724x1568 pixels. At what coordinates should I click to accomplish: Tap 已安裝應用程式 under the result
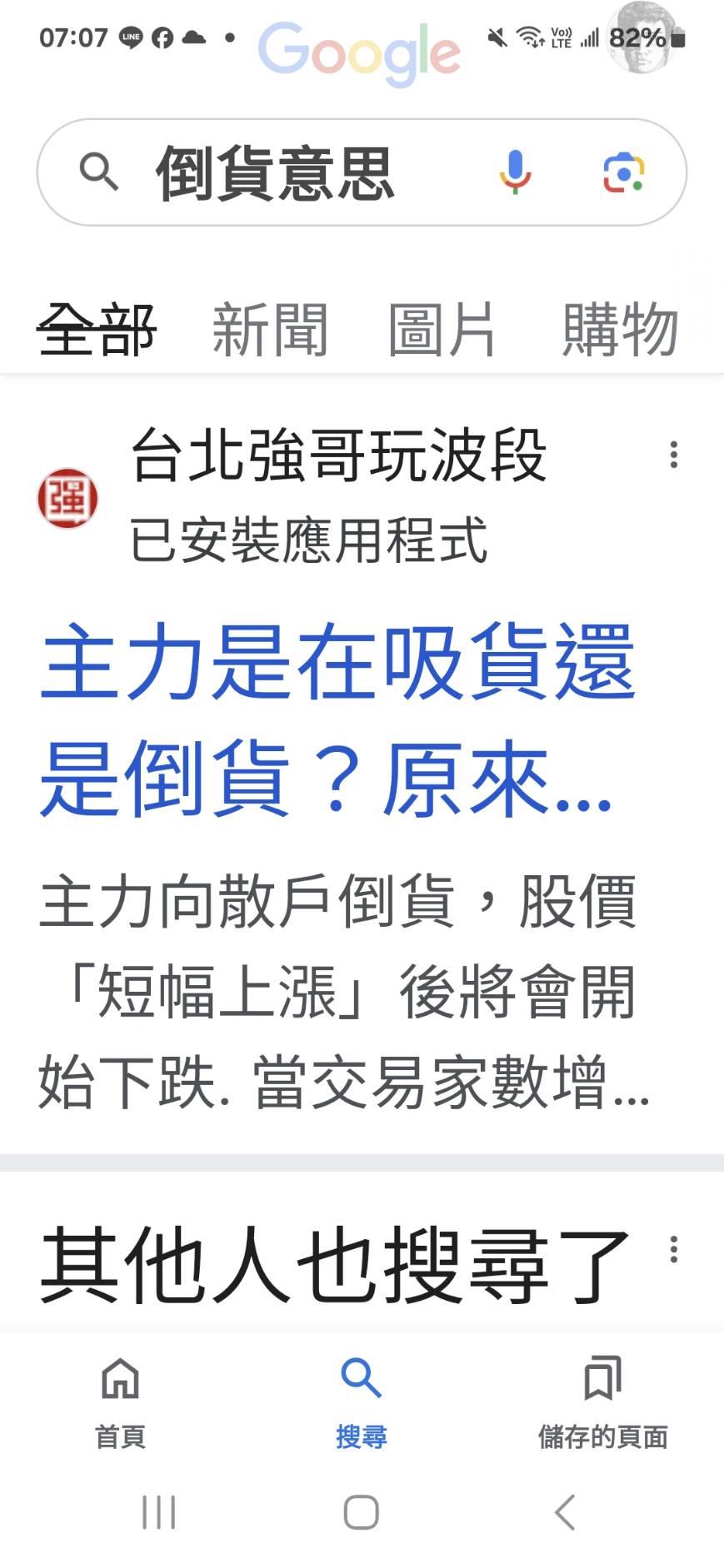(x=310, y=541)
